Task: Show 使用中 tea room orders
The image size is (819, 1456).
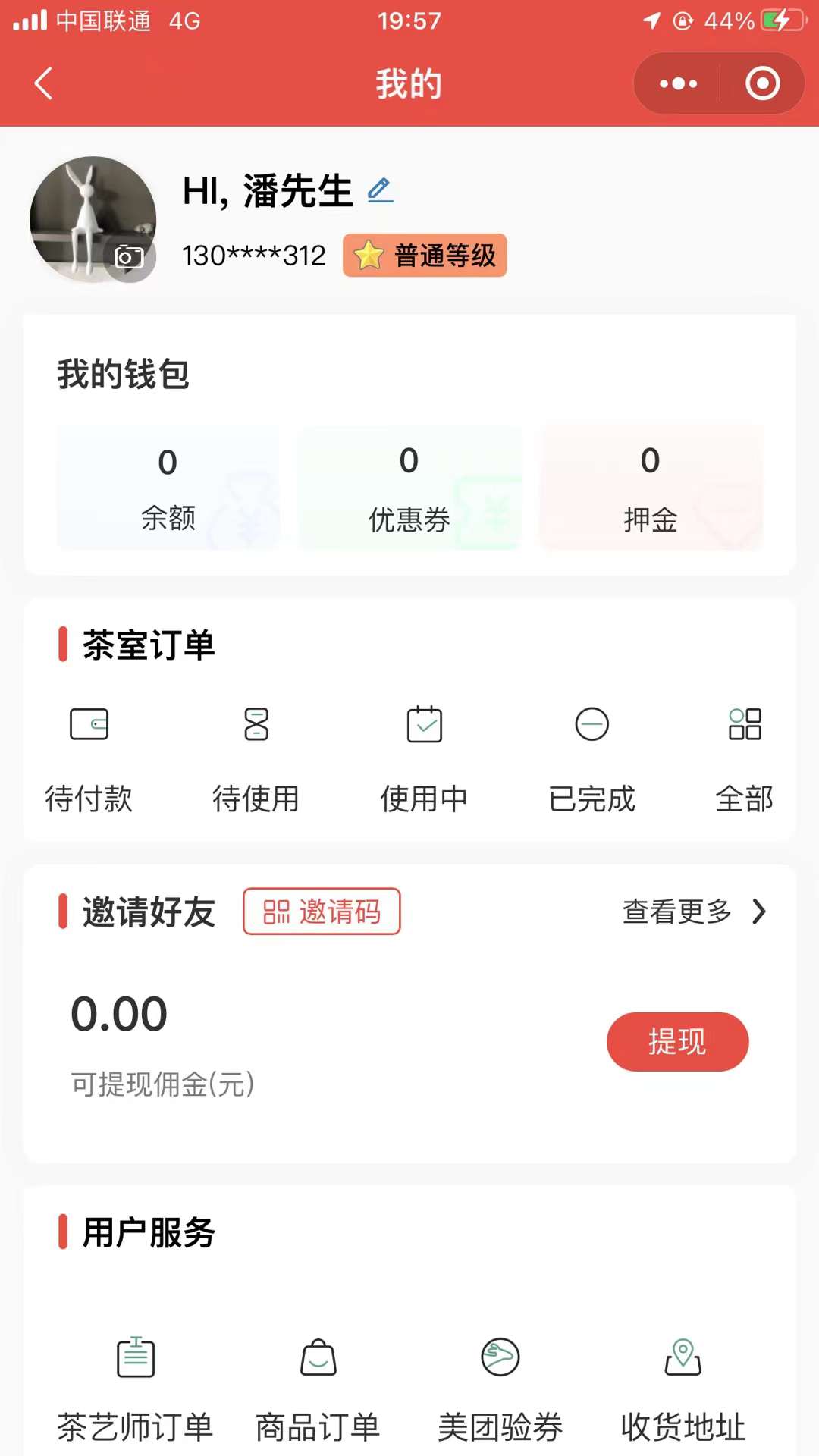Action: pyautogui.click(x=424, y=758)
